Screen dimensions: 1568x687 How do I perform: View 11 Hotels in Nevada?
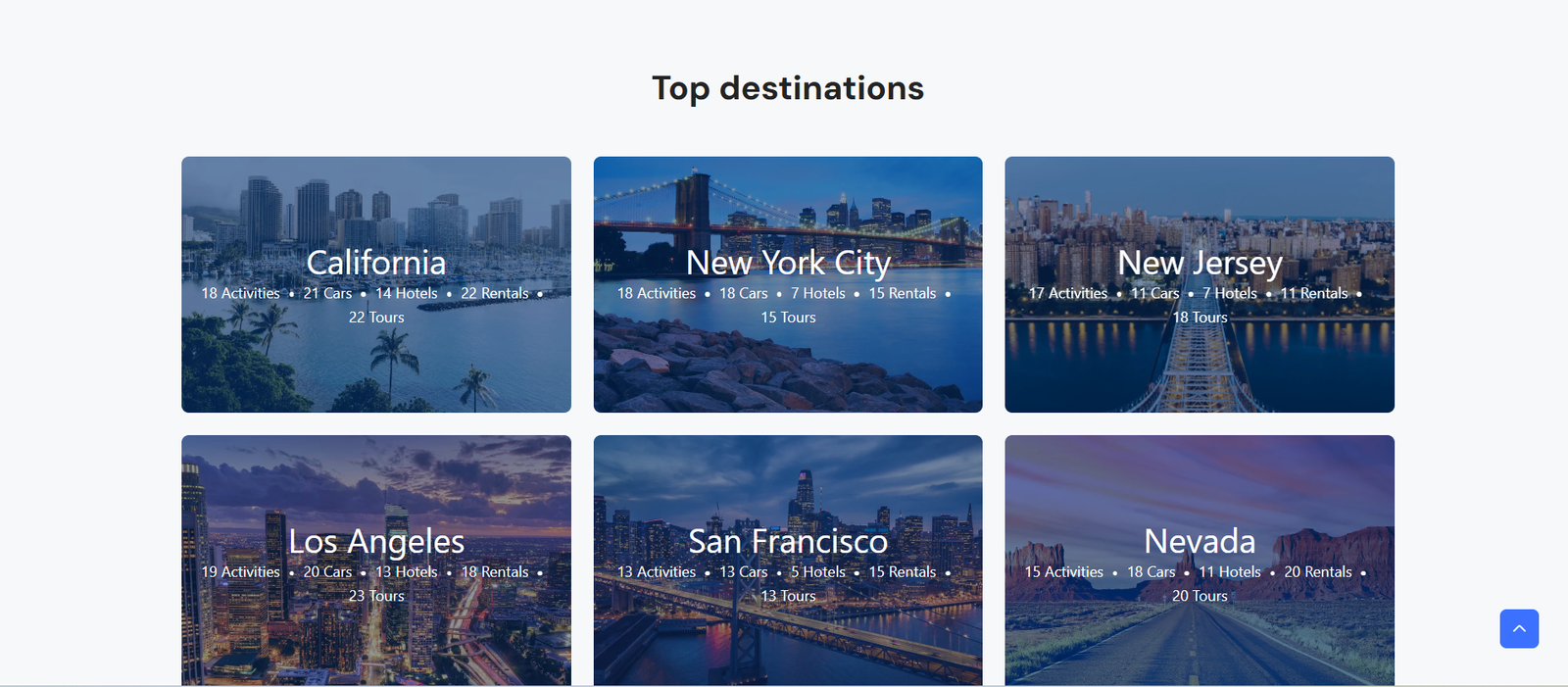click(1230, 572)
